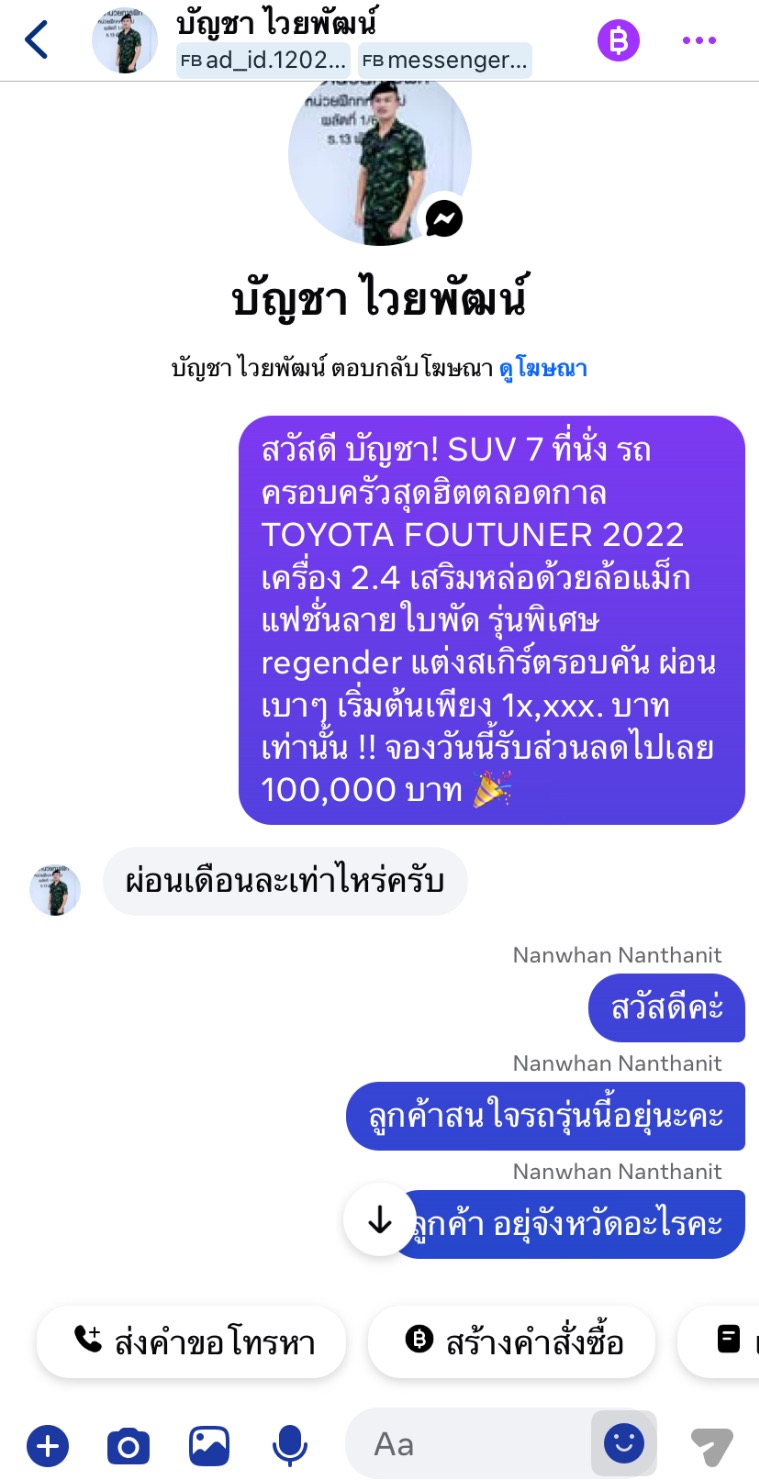Image resolution: width=759 pixels, height=1480 pixels.
Task: Open the emoji smiley picker
Action: [624, 1443]
